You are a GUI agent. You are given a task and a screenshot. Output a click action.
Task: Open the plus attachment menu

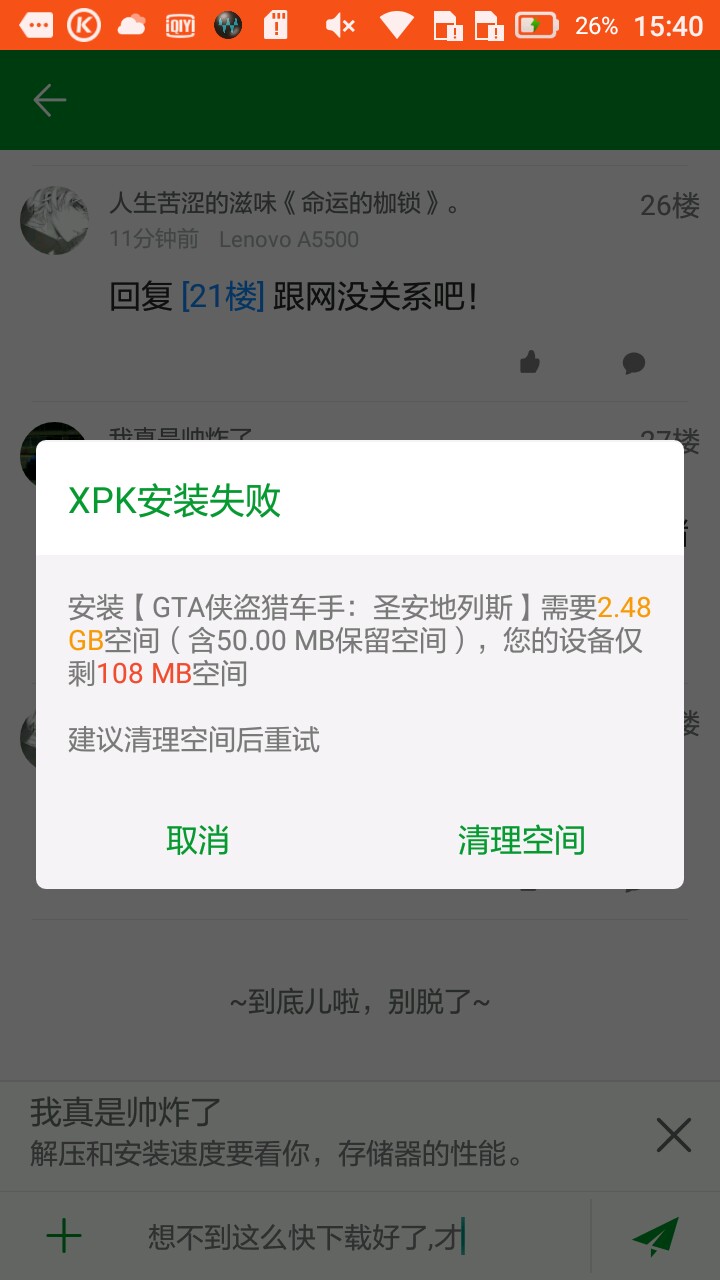pyautogui.click(x=64, y=1237)
